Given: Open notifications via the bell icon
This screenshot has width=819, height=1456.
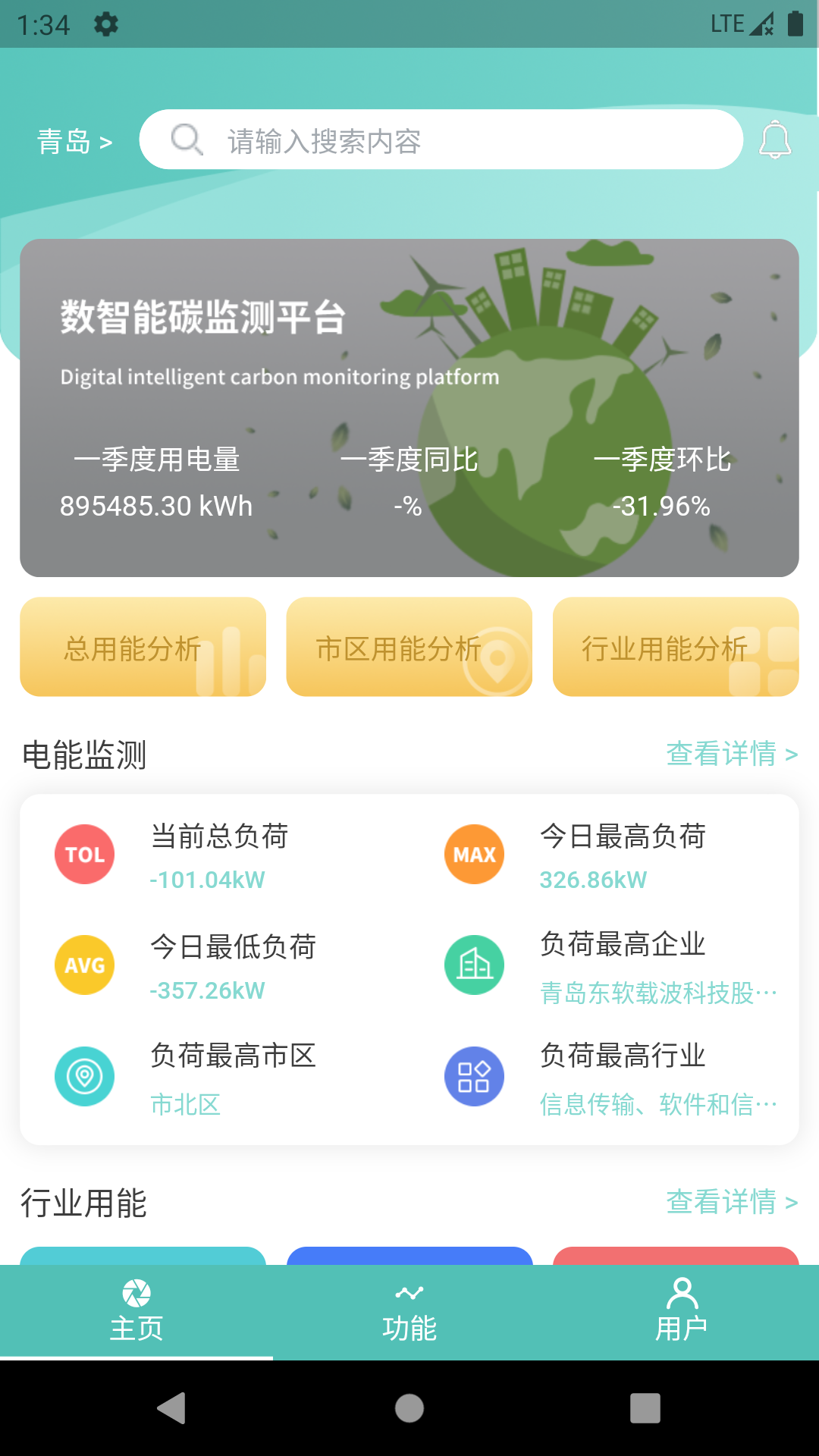Looking at the screenshot, I should tap(775, 140).
